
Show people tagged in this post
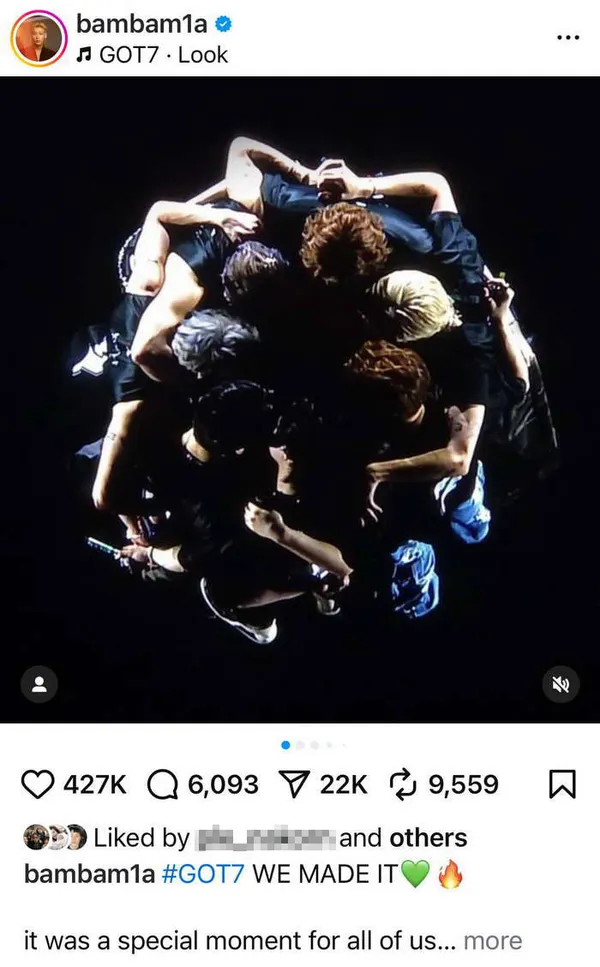pyautogui.click(x=39, y=684)
